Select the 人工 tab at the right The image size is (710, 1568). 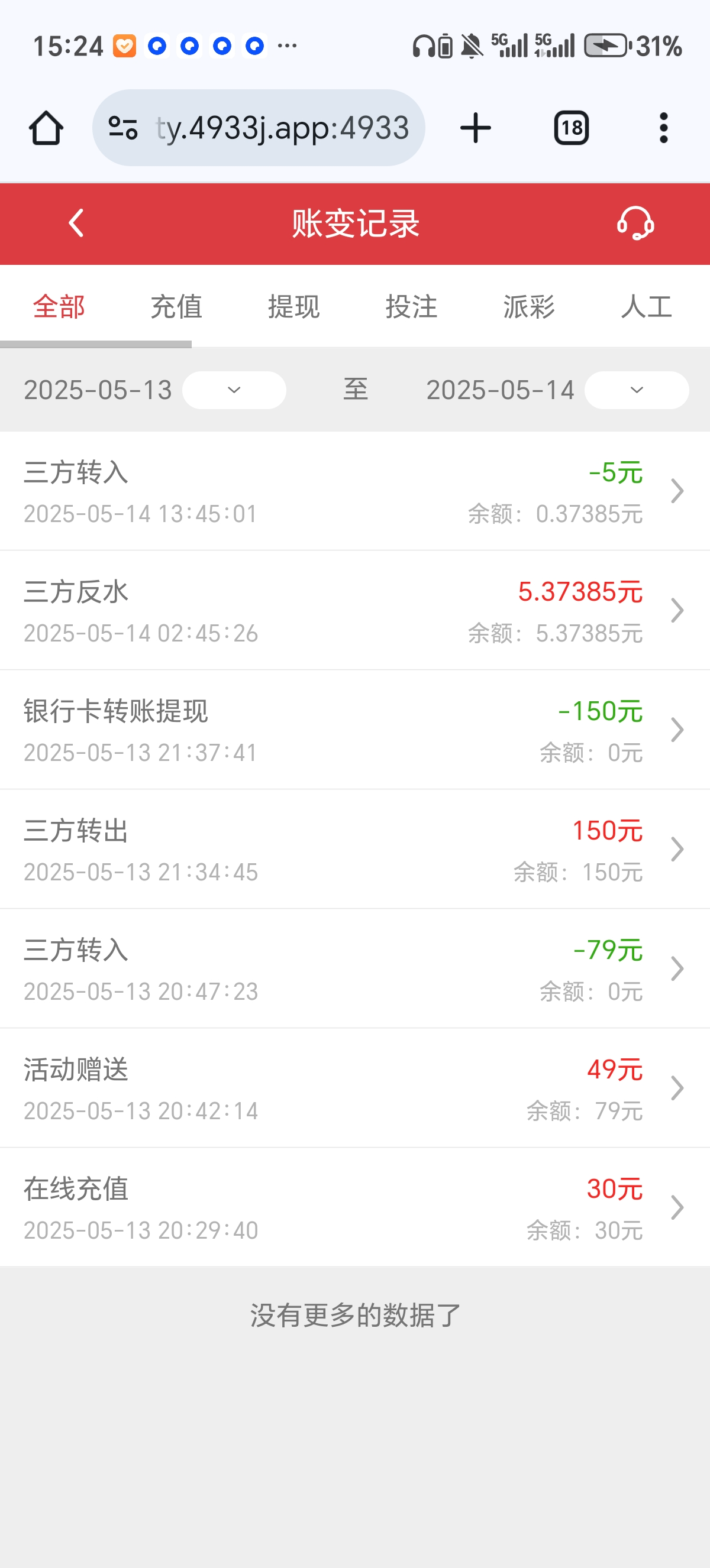(647, 307)
